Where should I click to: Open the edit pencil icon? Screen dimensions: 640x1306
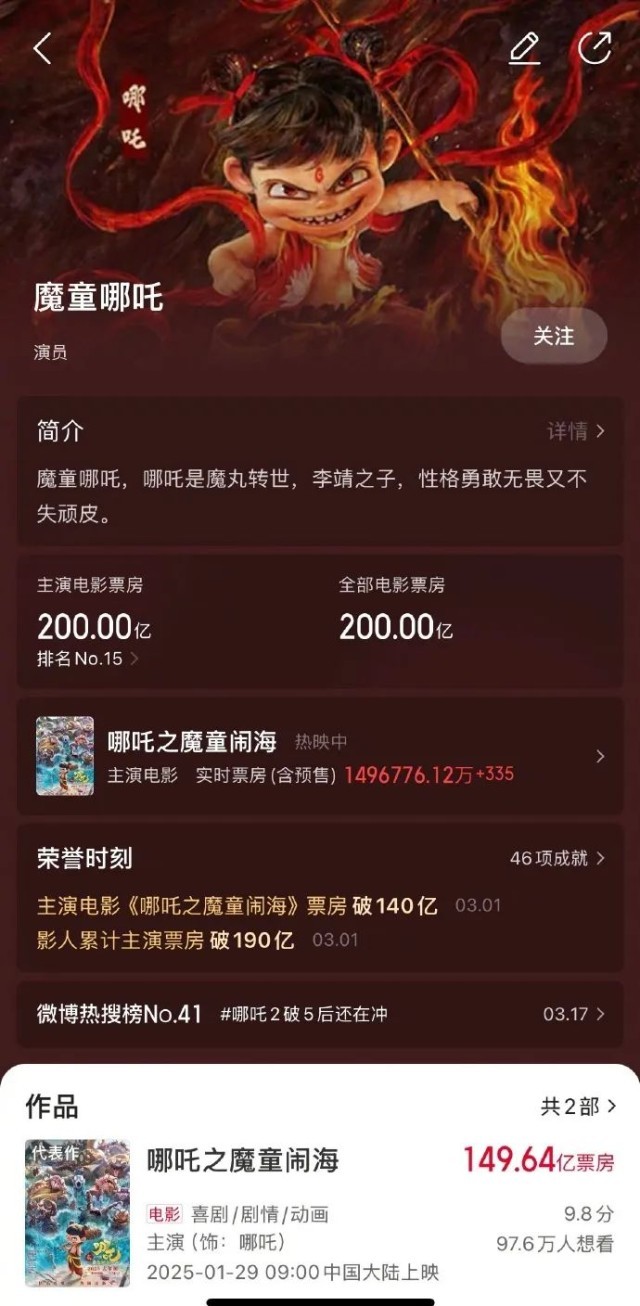524,48
